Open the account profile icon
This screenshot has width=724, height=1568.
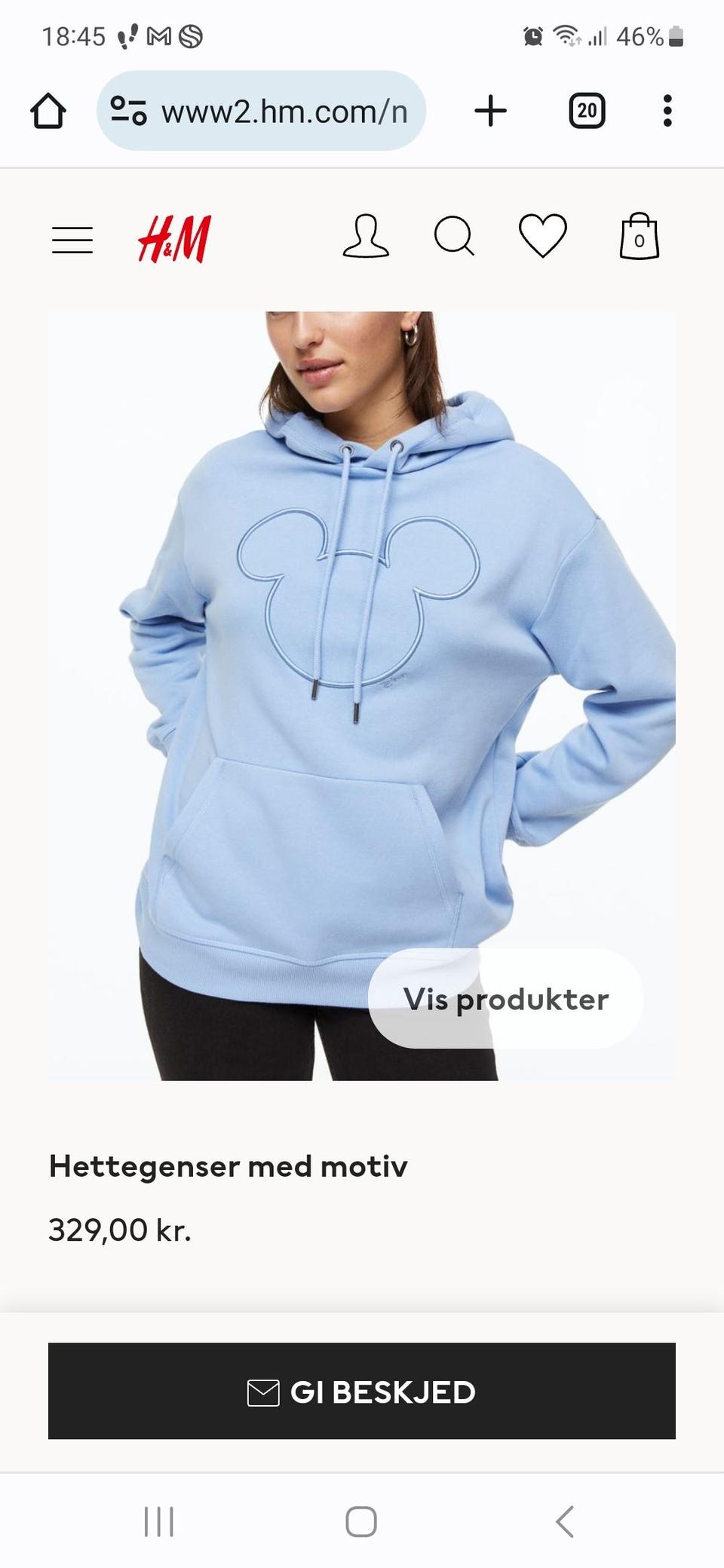[x=366, y=237]
